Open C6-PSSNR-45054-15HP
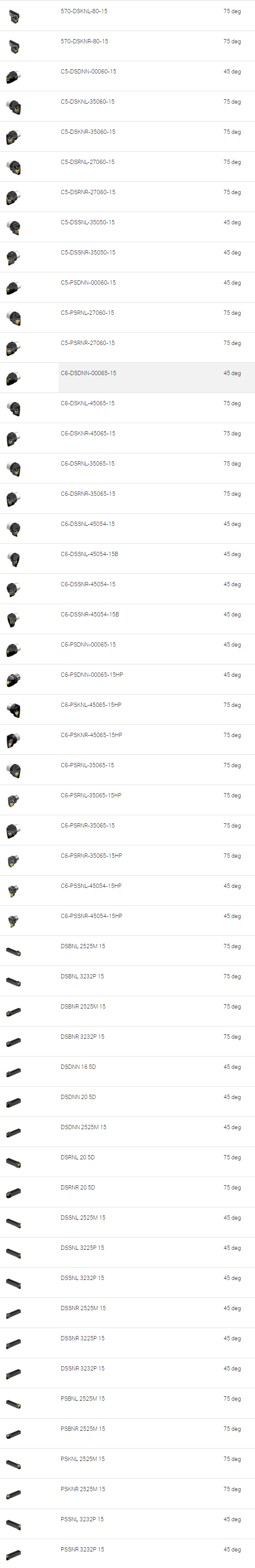 pyautogui.click(x=91, y=917)
